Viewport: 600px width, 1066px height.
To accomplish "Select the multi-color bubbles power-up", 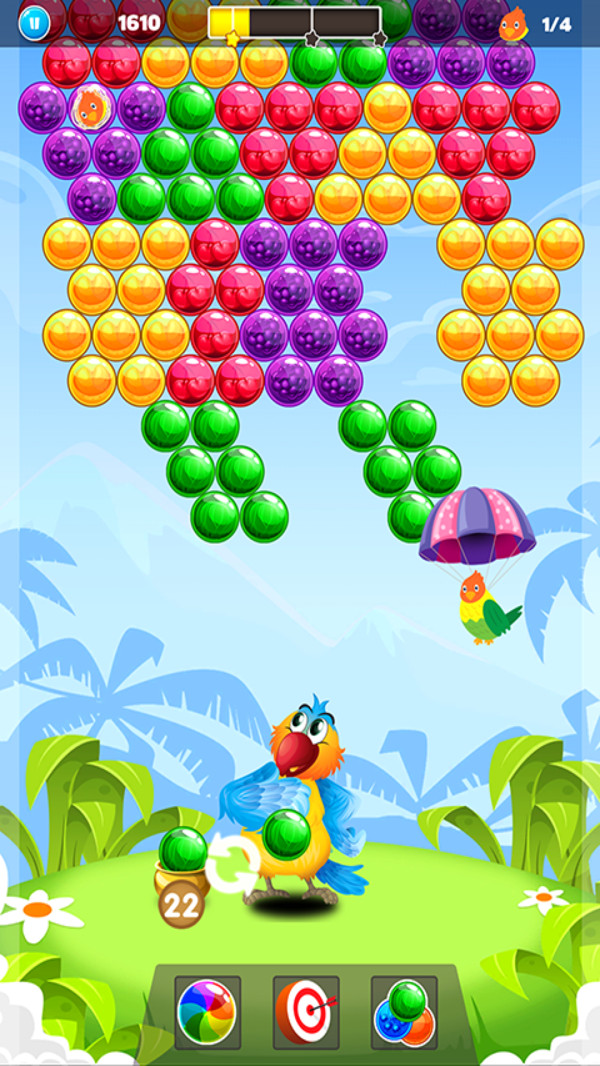I will (404, 1012).
